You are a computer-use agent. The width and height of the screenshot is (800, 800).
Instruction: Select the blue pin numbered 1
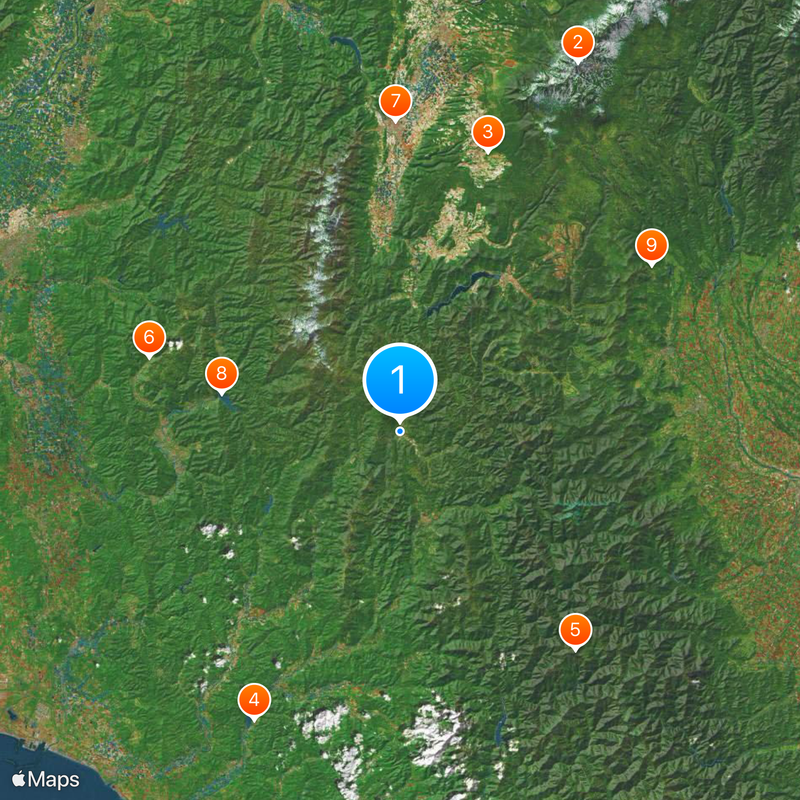(x=400, y=380)
